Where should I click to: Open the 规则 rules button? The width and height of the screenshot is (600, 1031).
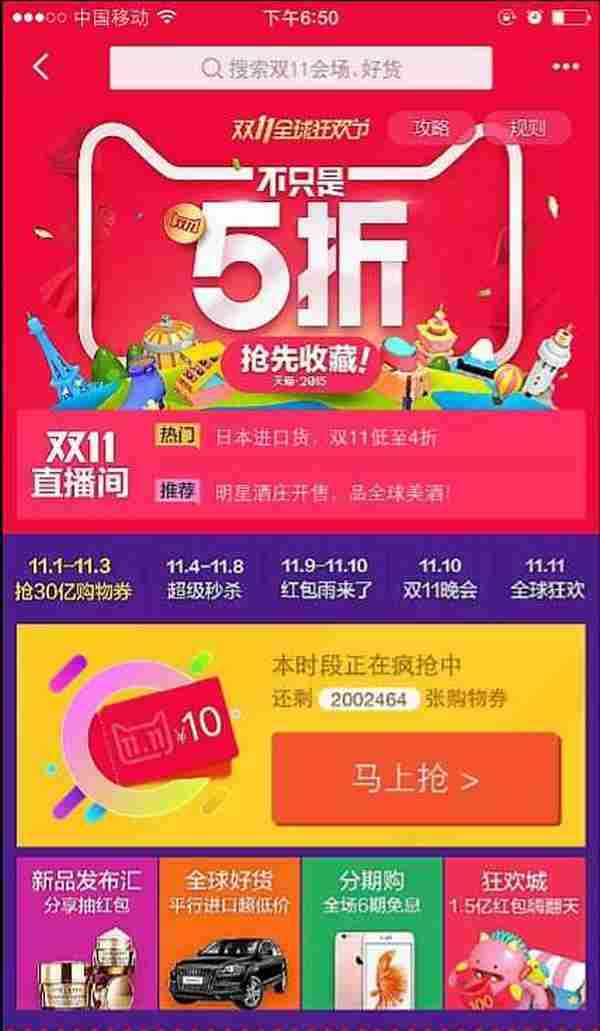(x=526, y=128)
